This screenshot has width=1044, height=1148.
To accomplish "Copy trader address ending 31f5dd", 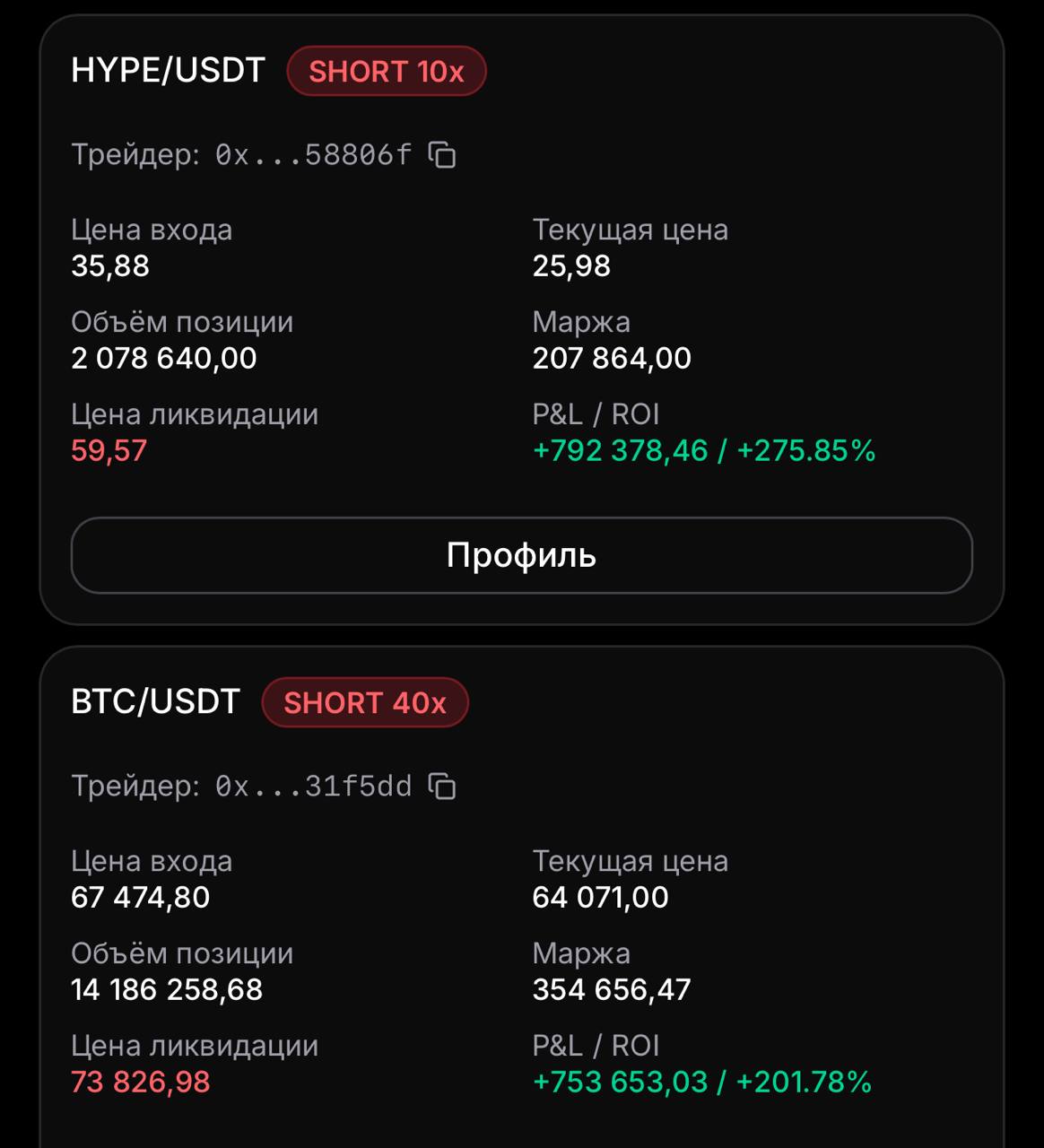I will (x=442, y=787).
